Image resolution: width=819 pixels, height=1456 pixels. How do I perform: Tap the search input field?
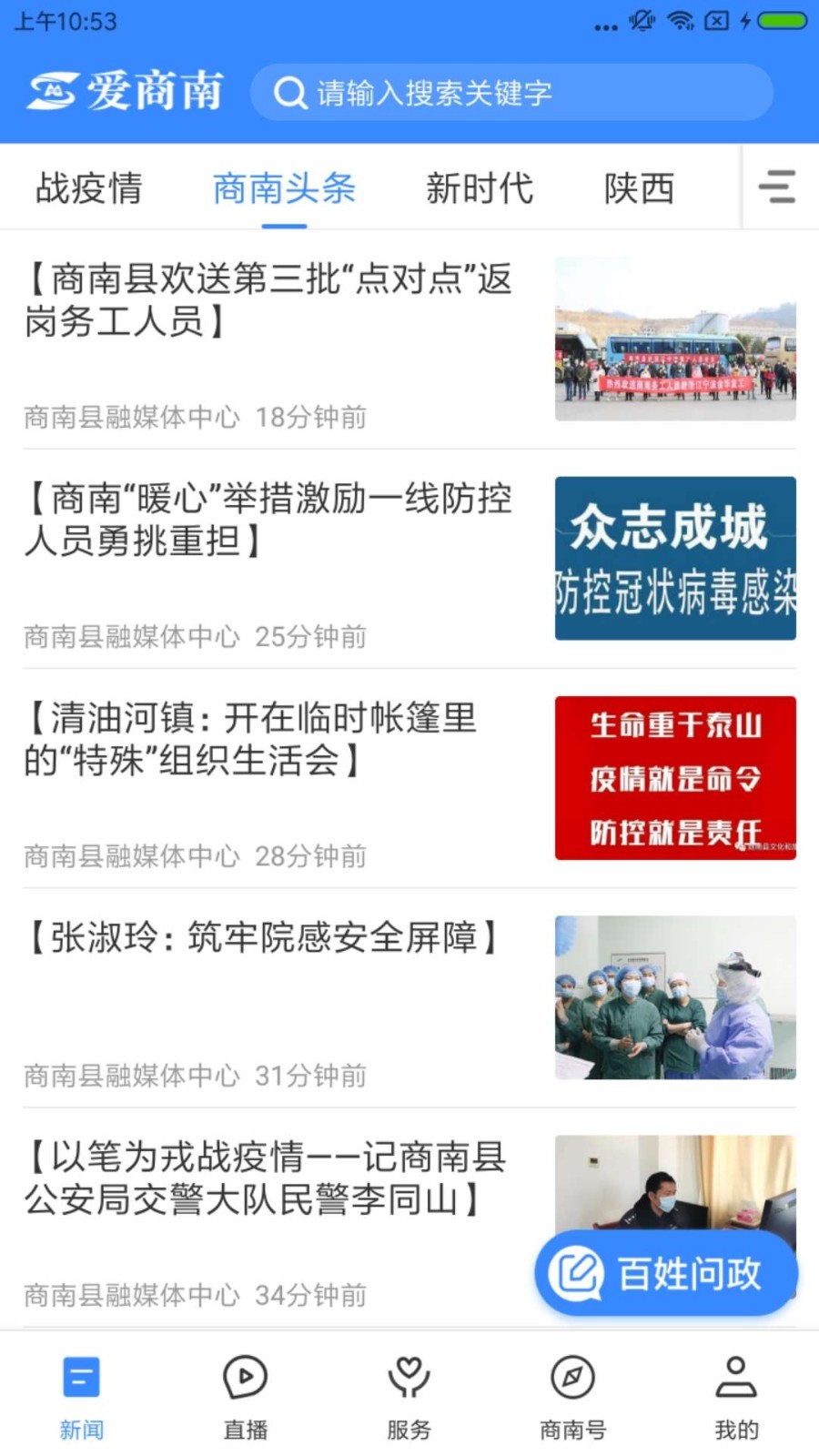[510, 91]
